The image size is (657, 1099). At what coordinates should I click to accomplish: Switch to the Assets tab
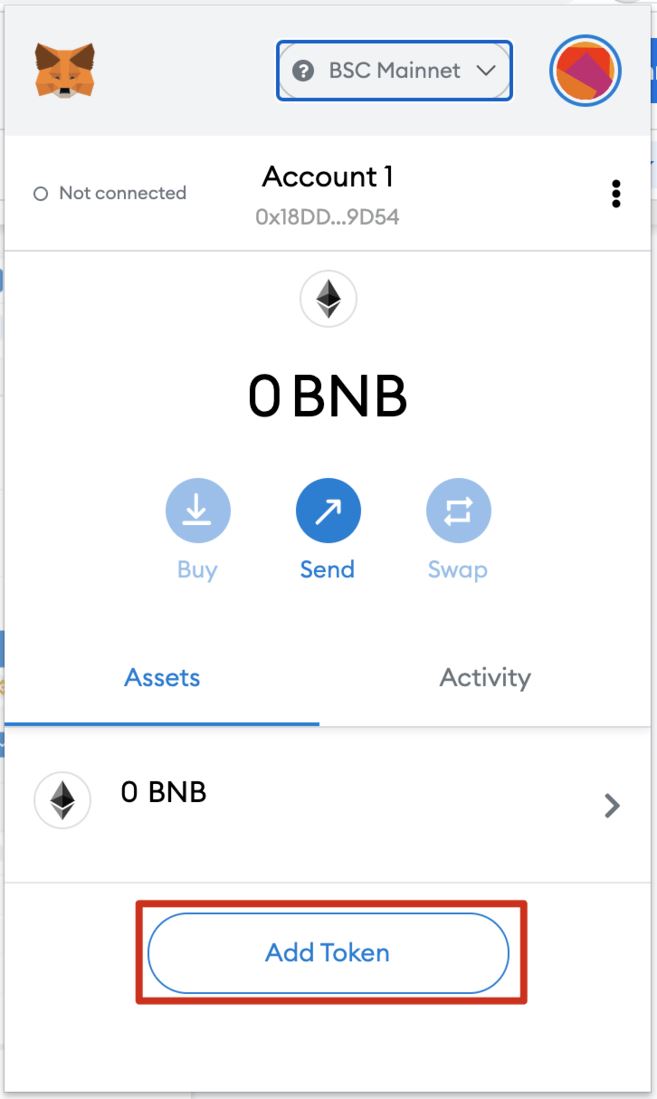pos(162,678)
